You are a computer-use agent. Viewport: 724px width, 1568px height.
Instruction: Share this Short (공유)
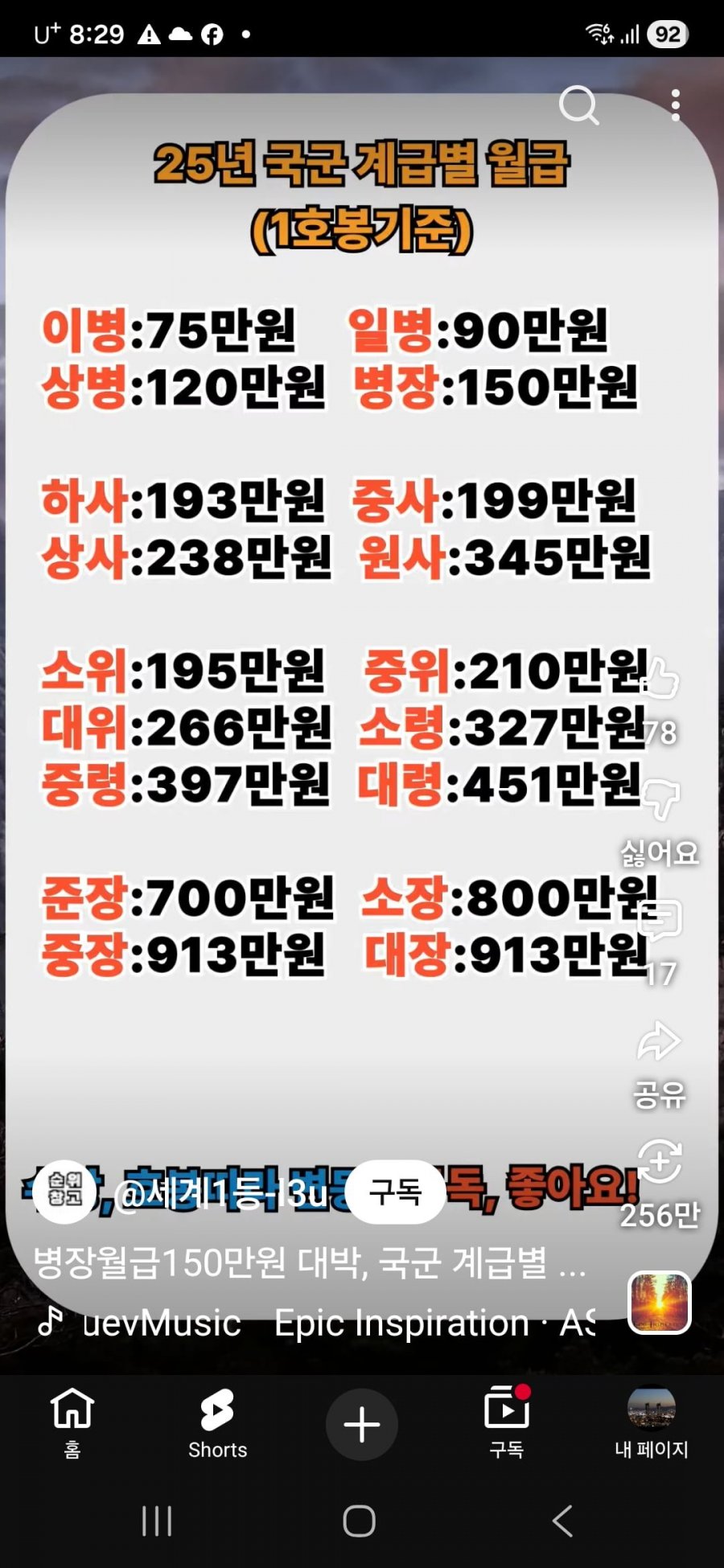point(660,1042)
